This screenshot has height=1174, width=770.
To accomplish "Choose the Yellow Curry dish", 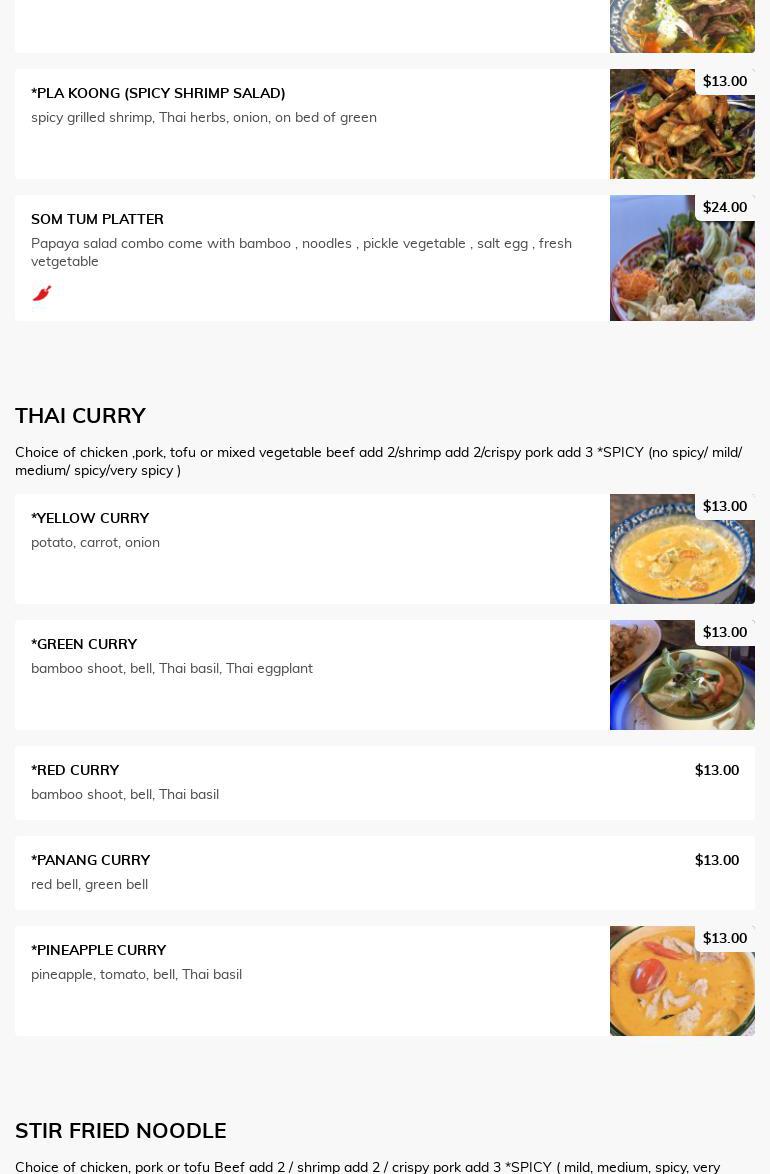I will tap(90, 519).
